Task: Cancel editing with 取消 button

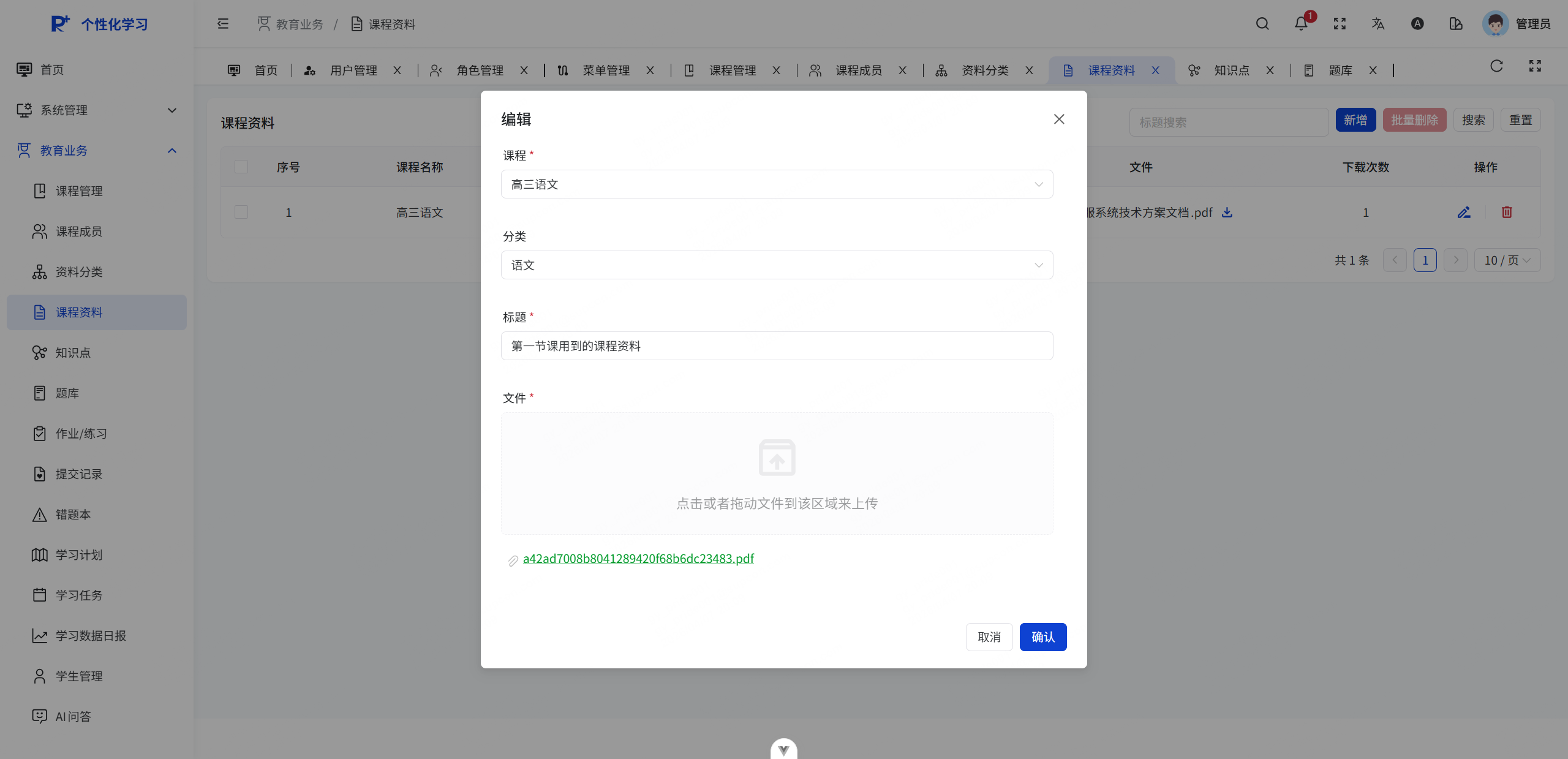Action: click(x=989, y=637)
